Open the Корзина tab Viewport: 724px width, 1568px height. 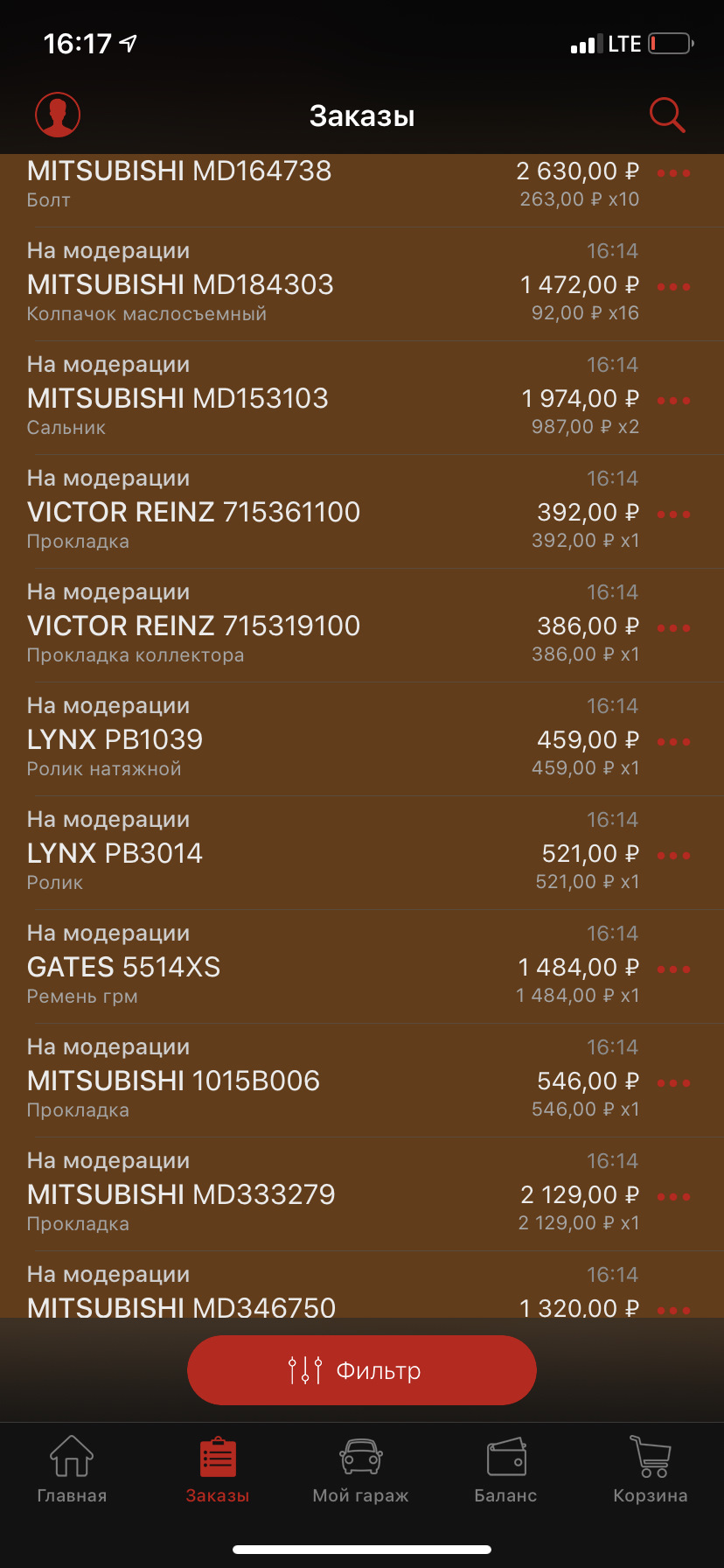pyautogui.click(x=651, y=1470)
